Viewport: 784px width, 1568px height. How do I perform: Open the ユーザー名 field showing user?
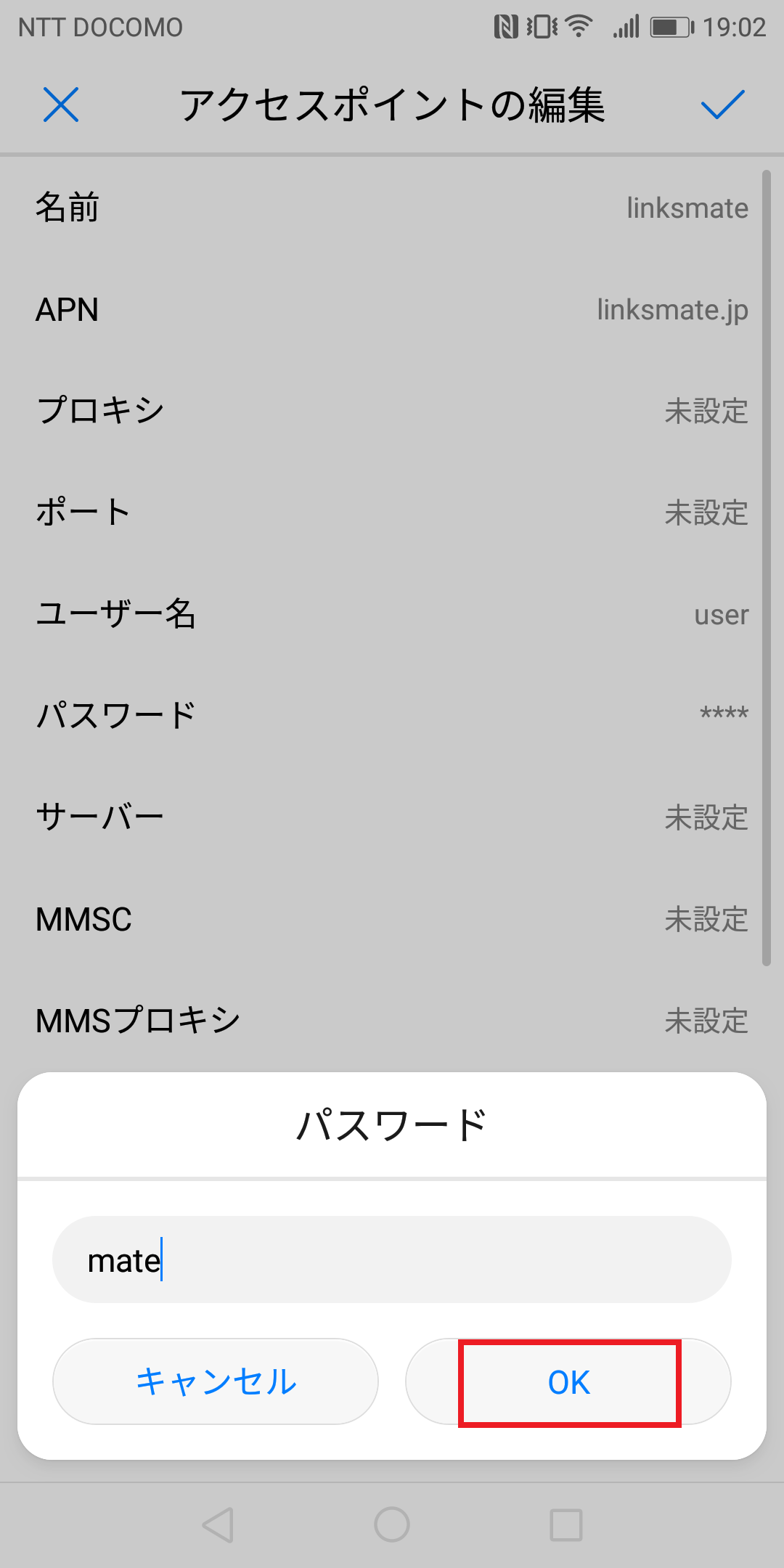coord(392,615)
